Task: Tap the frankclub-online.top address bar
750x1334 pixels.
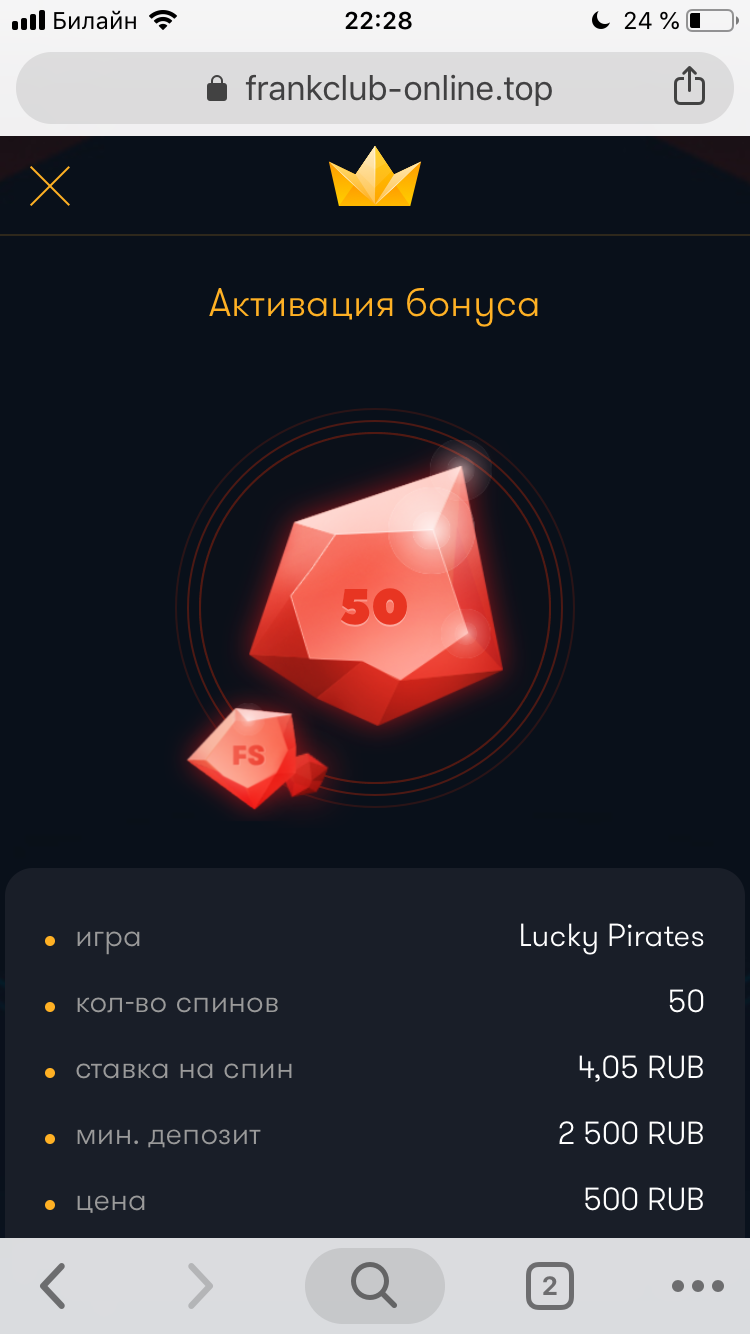Action: coord(375,88)
